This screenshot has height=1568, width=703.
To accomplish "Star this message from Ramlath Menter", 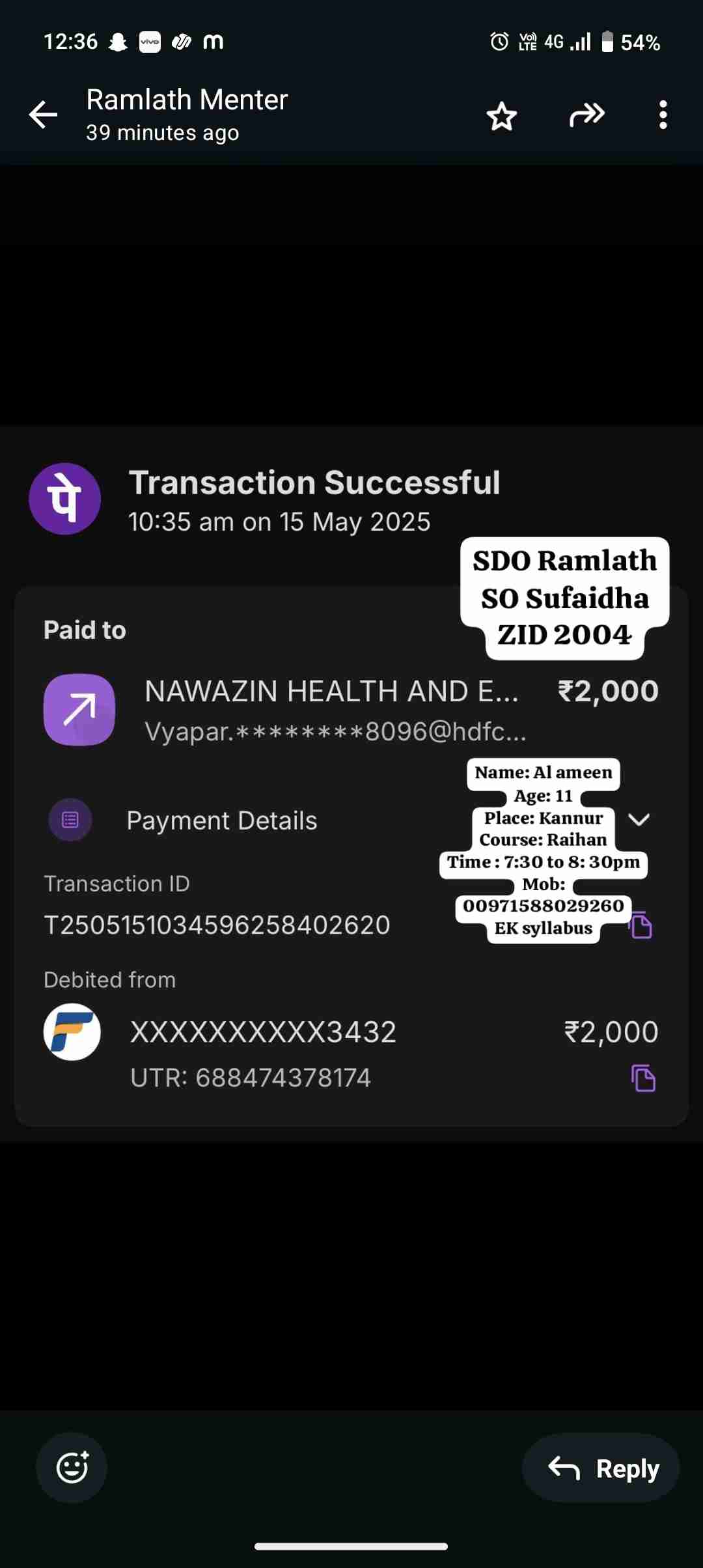I will [501, 116].
